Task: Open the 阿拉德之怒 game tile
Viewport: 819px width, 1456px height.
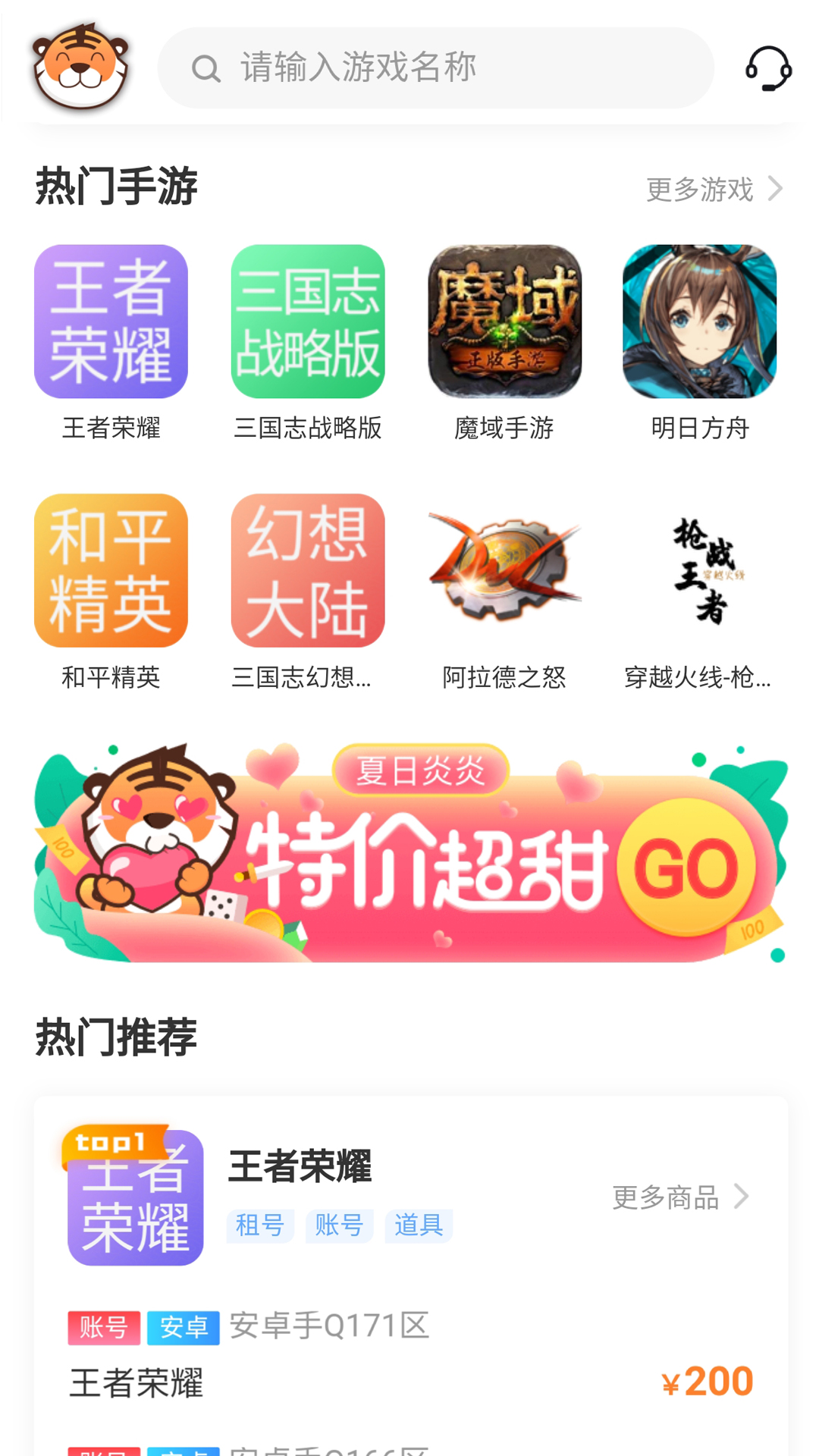Action: coord(504,591)
